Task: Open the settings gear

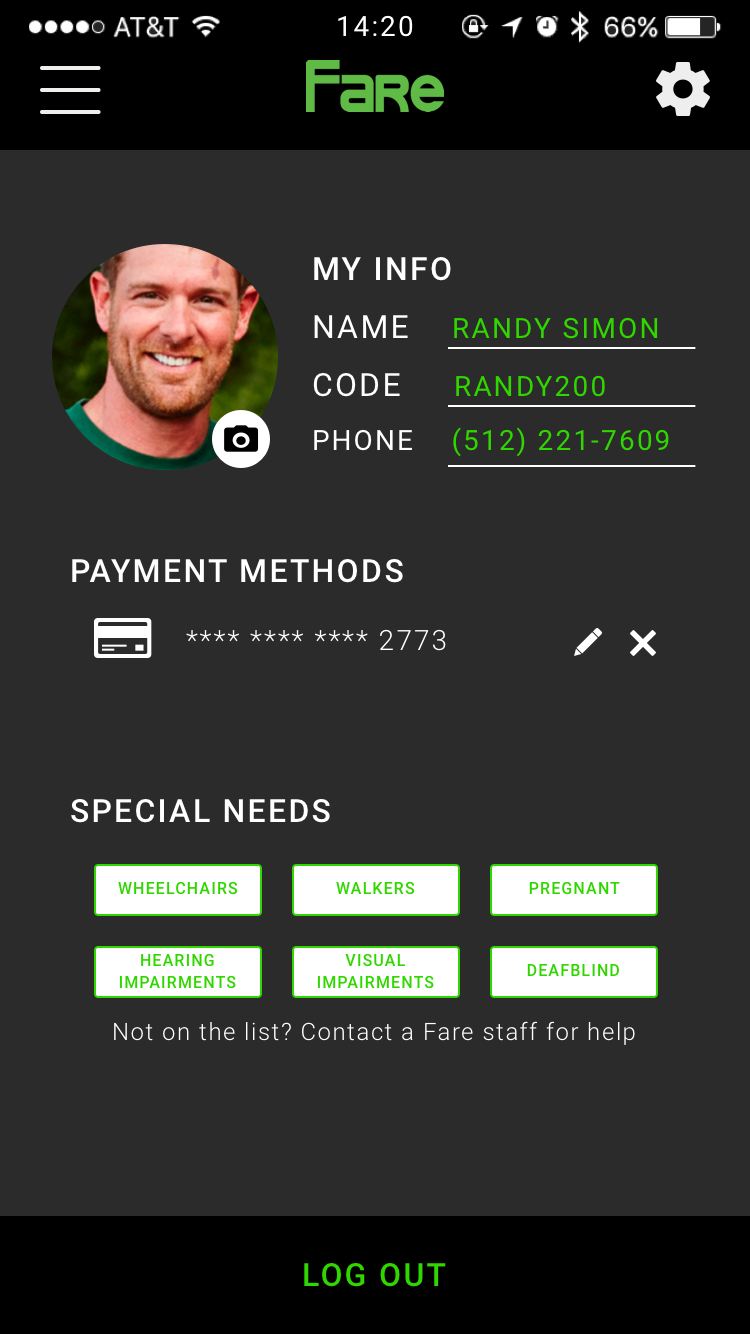Action: tap(683, 90)
